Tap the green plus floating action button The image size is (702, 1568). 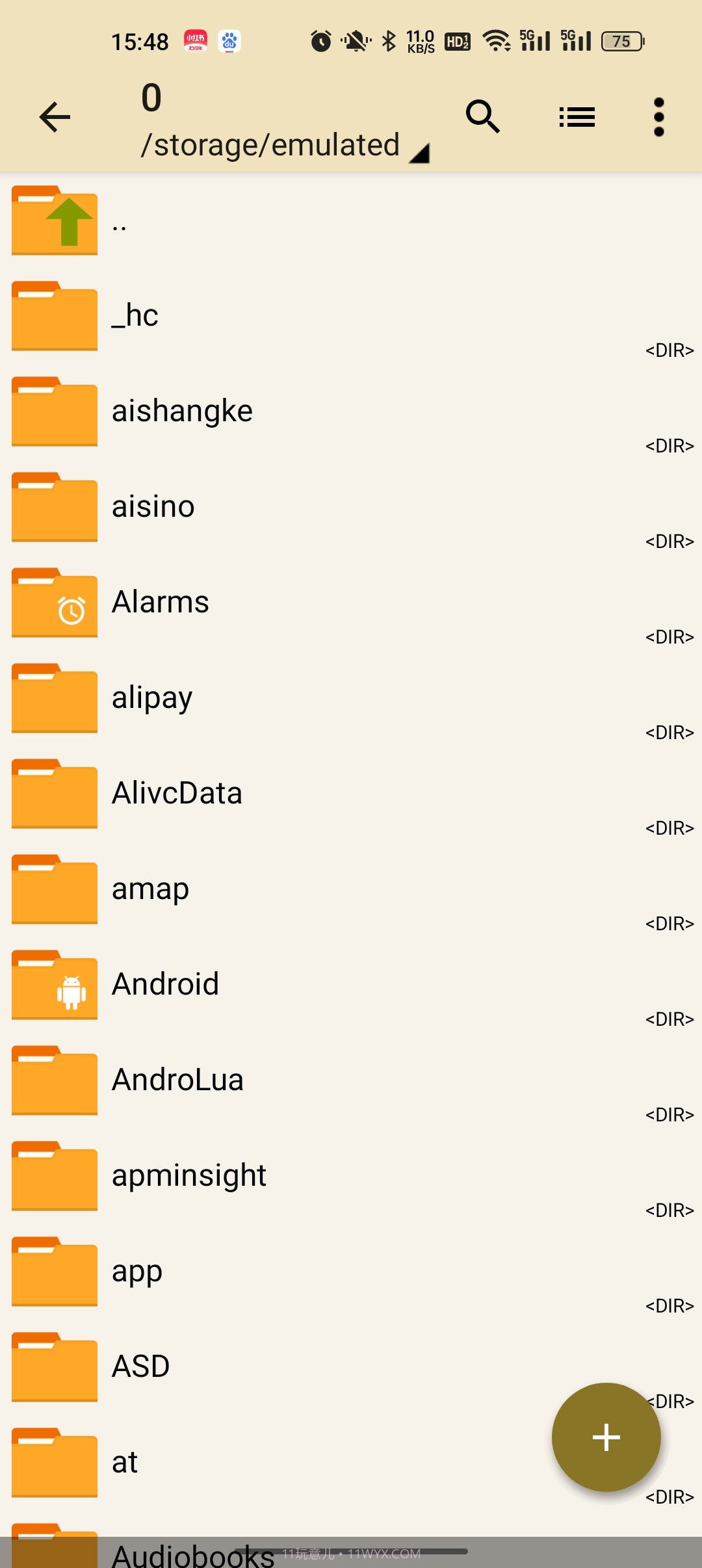tap(606, 1437)
